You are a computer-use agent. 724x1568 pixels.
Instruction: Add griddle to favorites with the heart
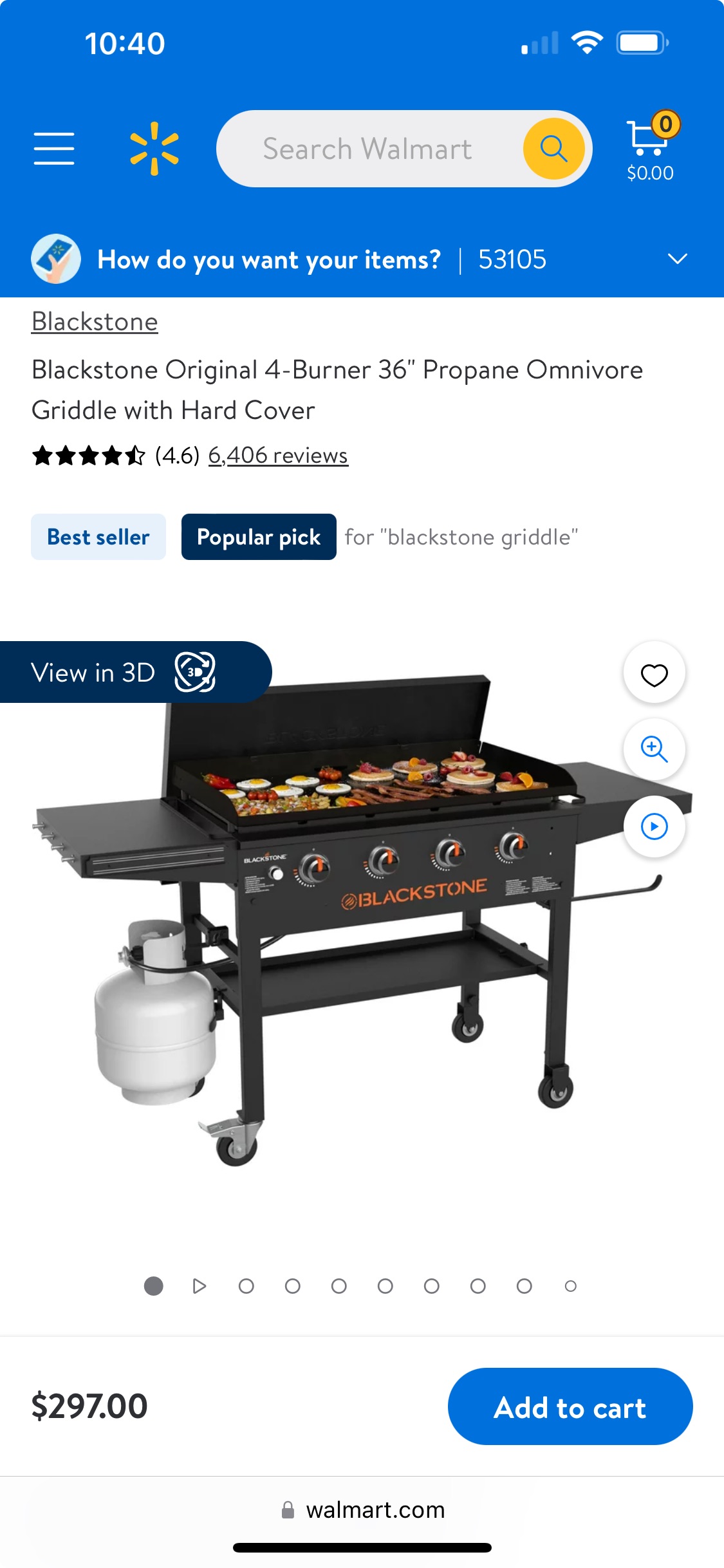click(x=654, y=673)
